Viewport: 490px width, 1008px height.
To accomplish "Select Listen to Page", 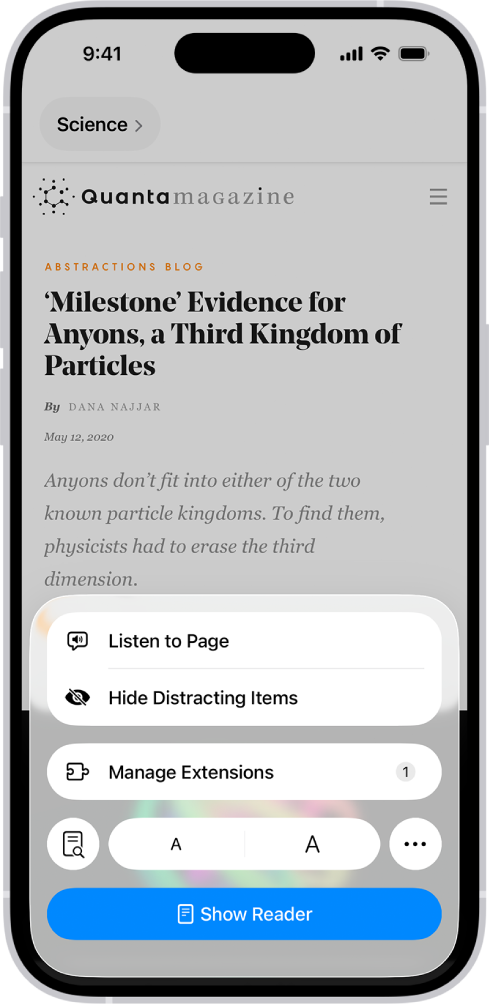I will pos(244,641).
